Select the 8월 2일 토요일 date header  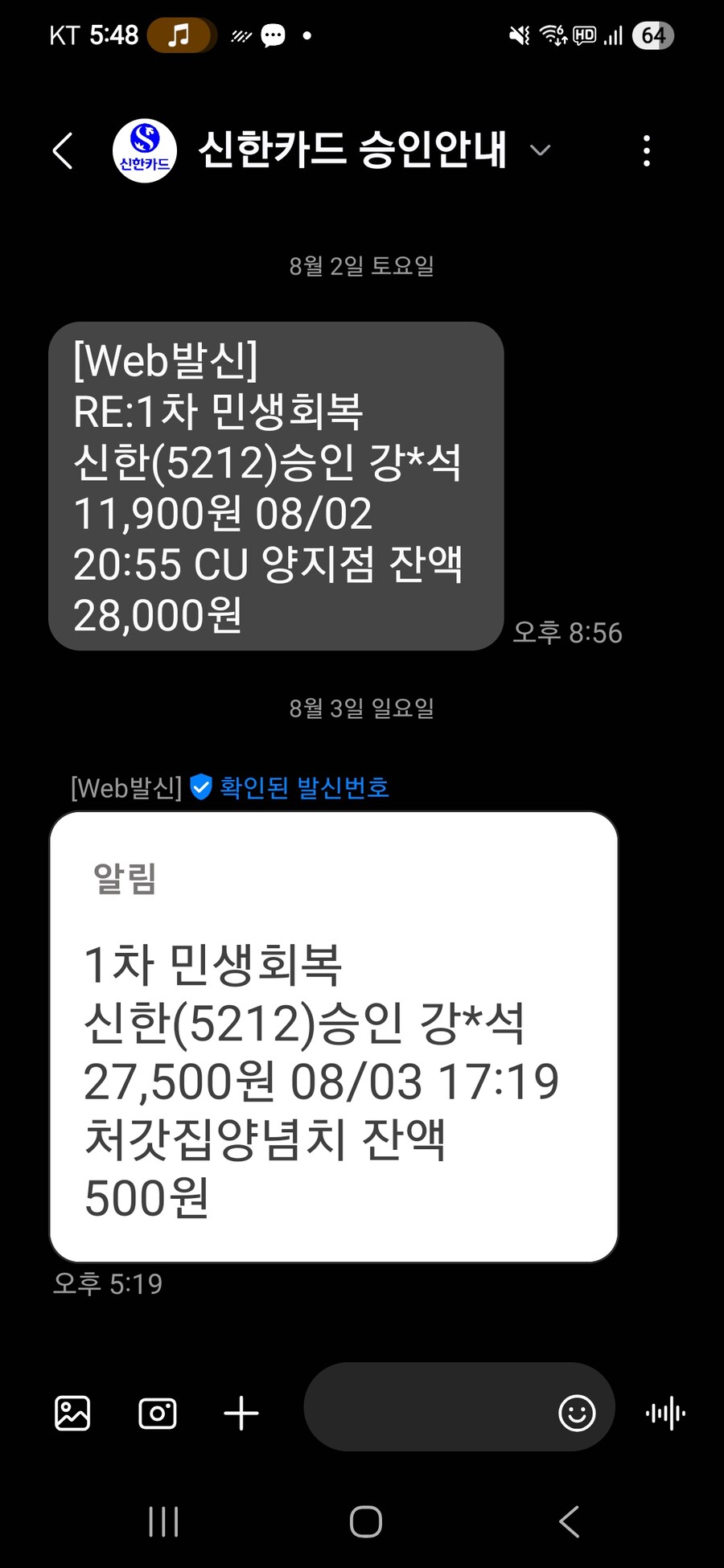[364, 266]
